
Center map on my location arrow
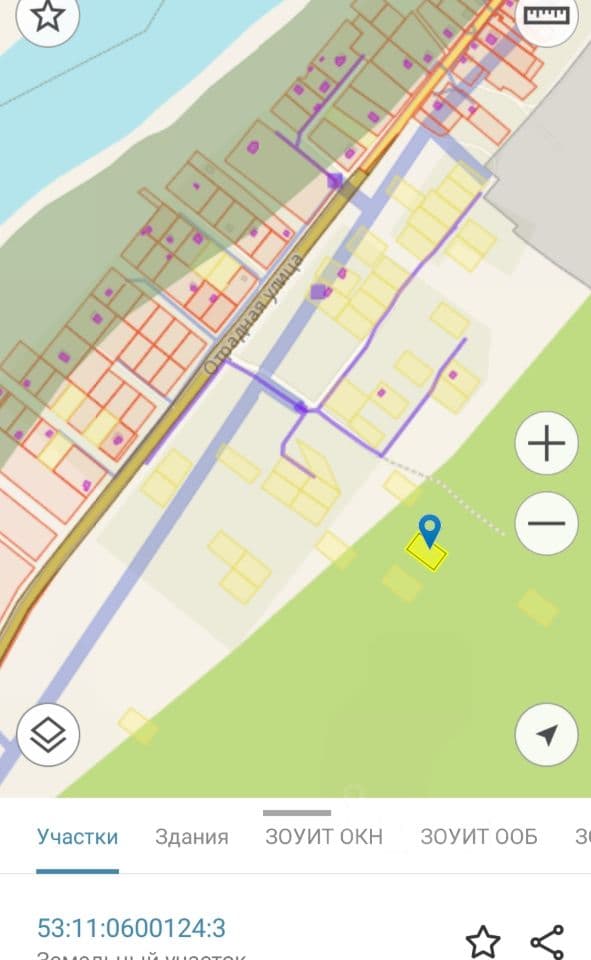click(x=546, y=735)
